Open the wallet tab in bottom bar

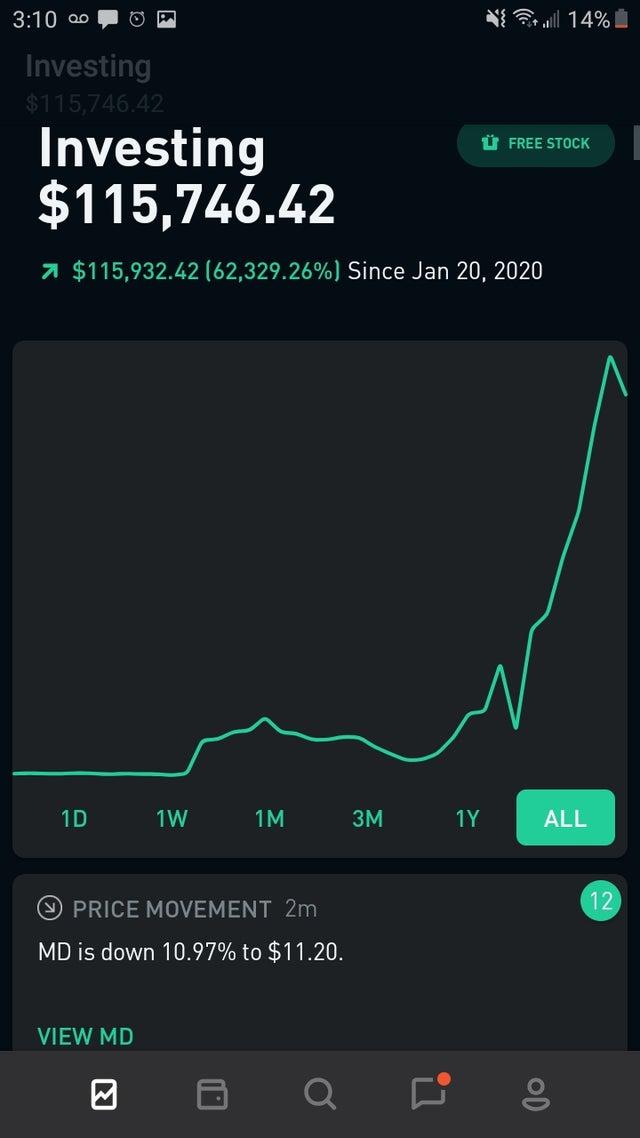coord(212,1095)
